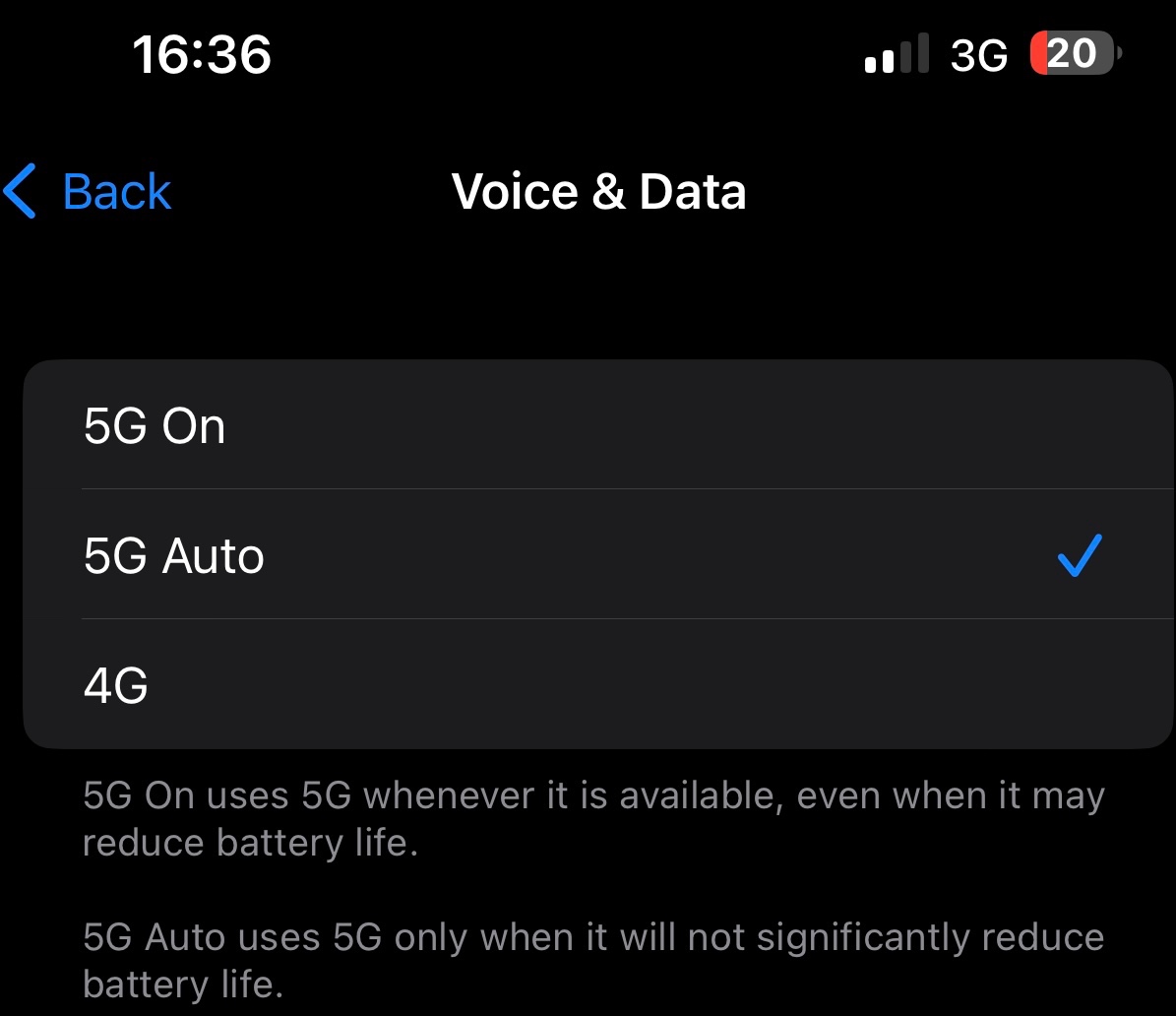
Task: Choose the 5G Auto option
Action: coord(598,554)
